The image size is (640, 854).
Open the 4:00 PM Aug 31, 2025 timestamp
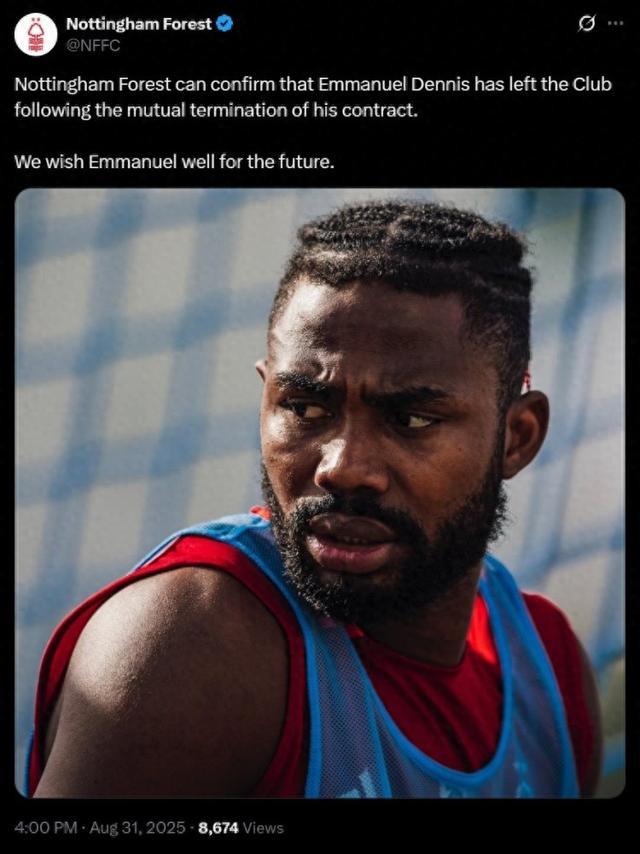100,827
